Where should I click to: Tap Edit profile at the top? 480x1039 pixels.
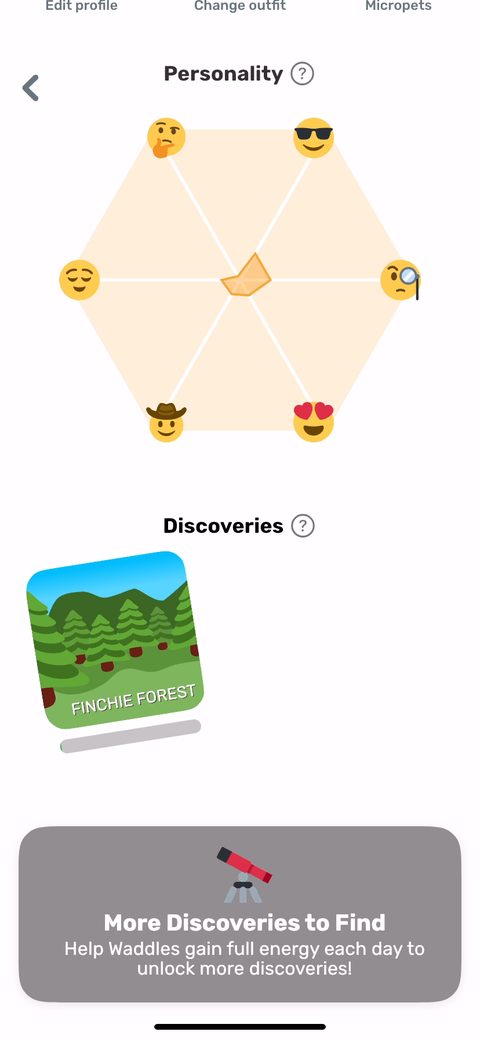(x=82, y=6)
